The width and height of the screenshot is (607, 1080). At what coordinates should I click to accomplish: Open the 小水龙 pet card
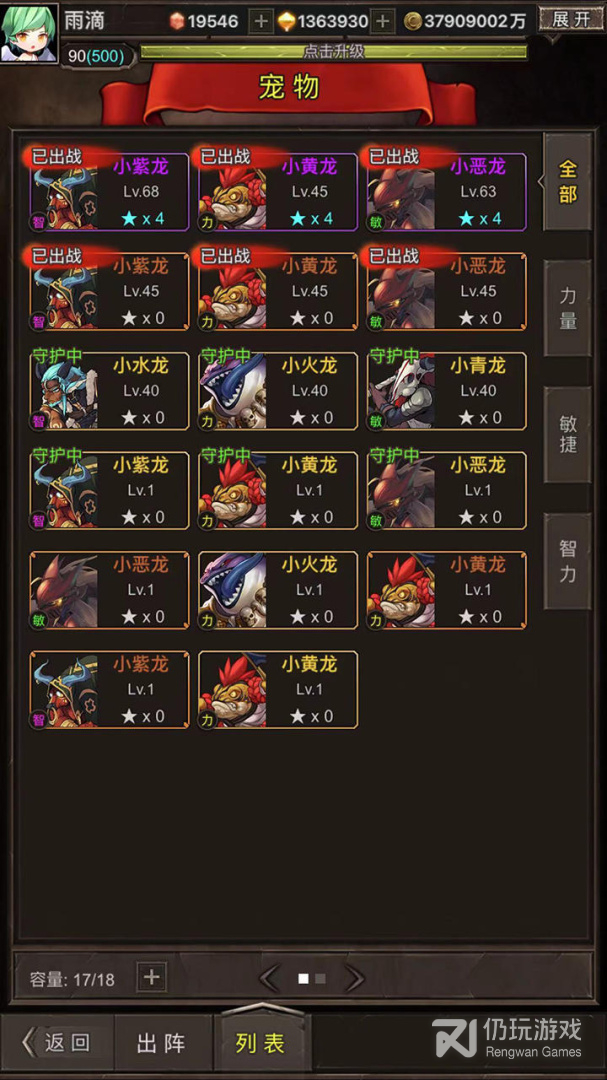pos(109,391)
